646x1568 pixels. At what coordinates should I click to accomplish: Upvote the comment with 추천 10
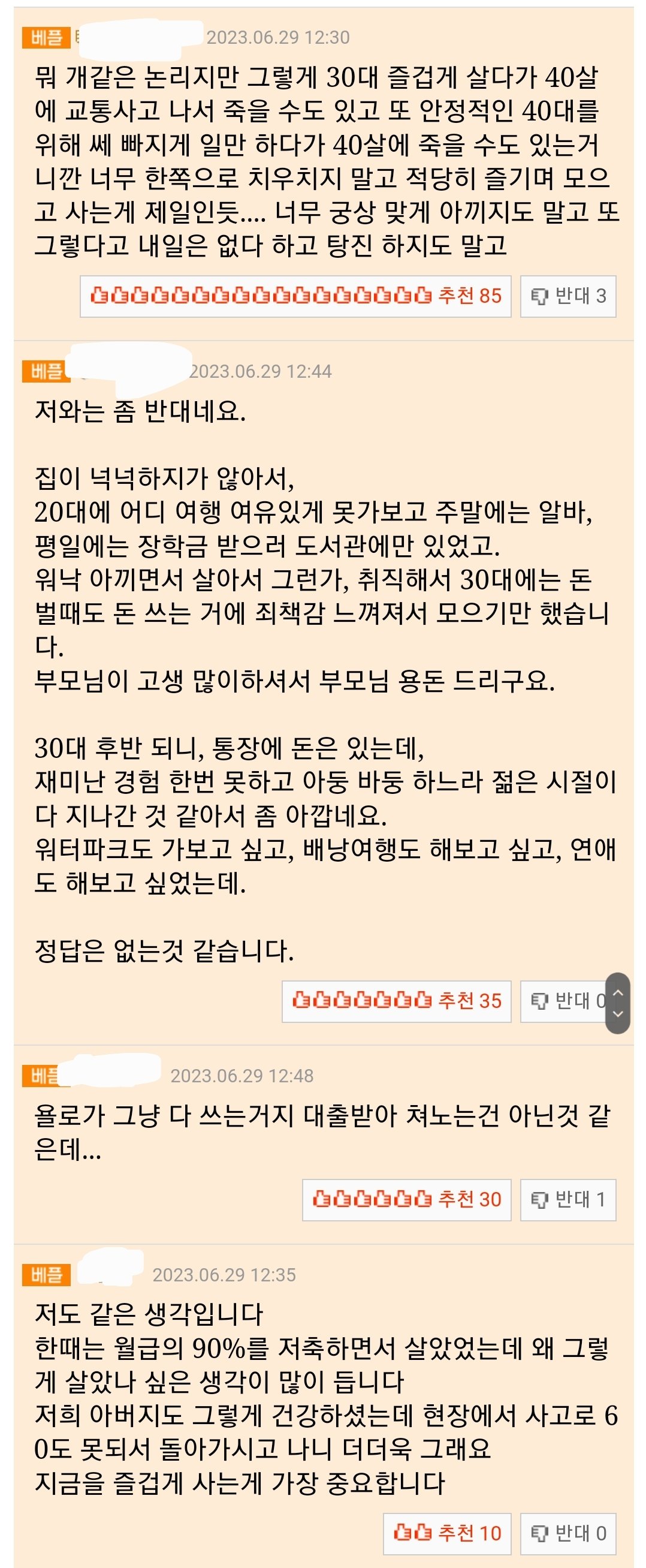447,1533
